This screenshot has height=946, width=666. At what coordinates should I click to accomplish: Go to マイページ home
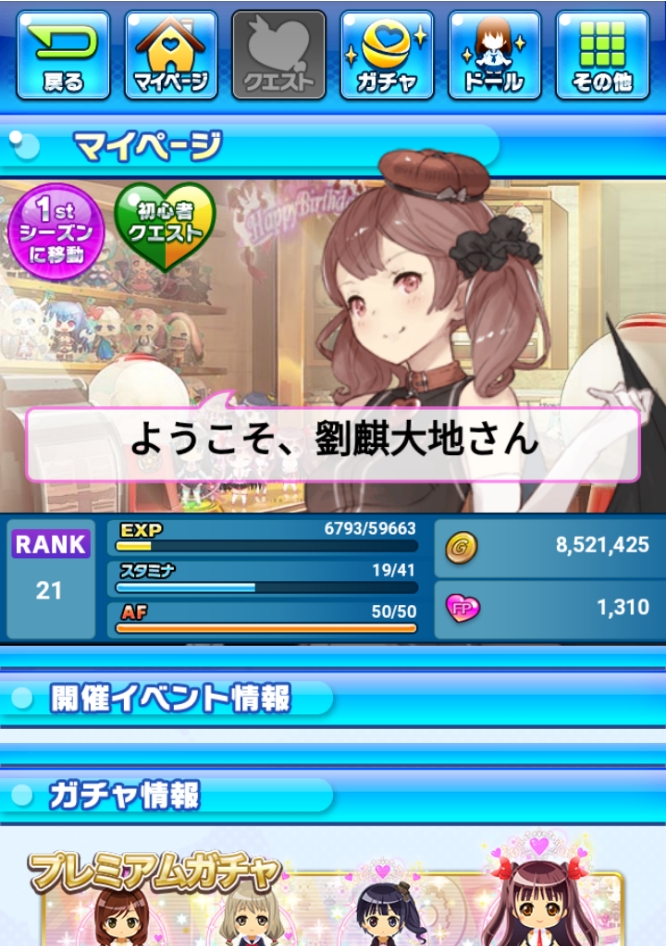171,56
